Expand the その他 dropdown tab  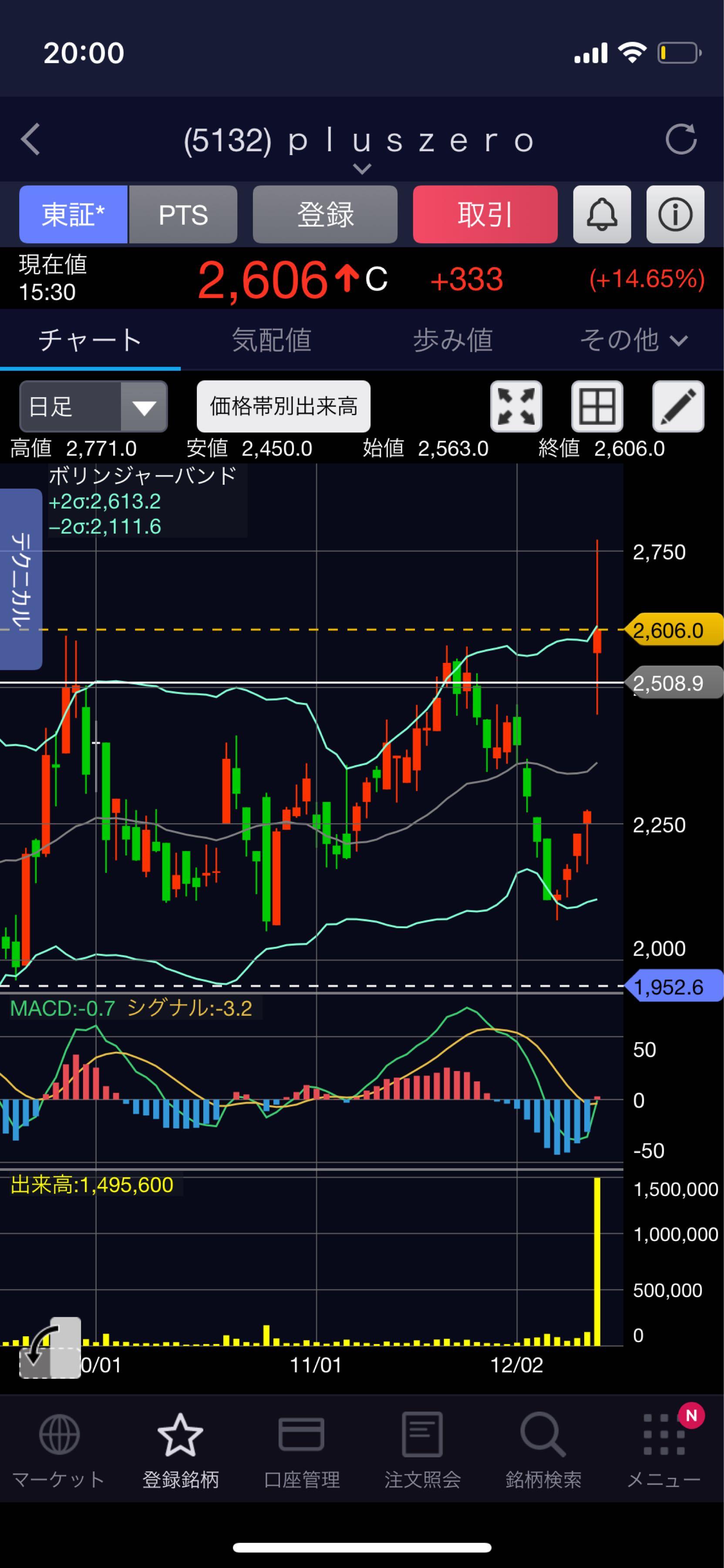(633, 340)
